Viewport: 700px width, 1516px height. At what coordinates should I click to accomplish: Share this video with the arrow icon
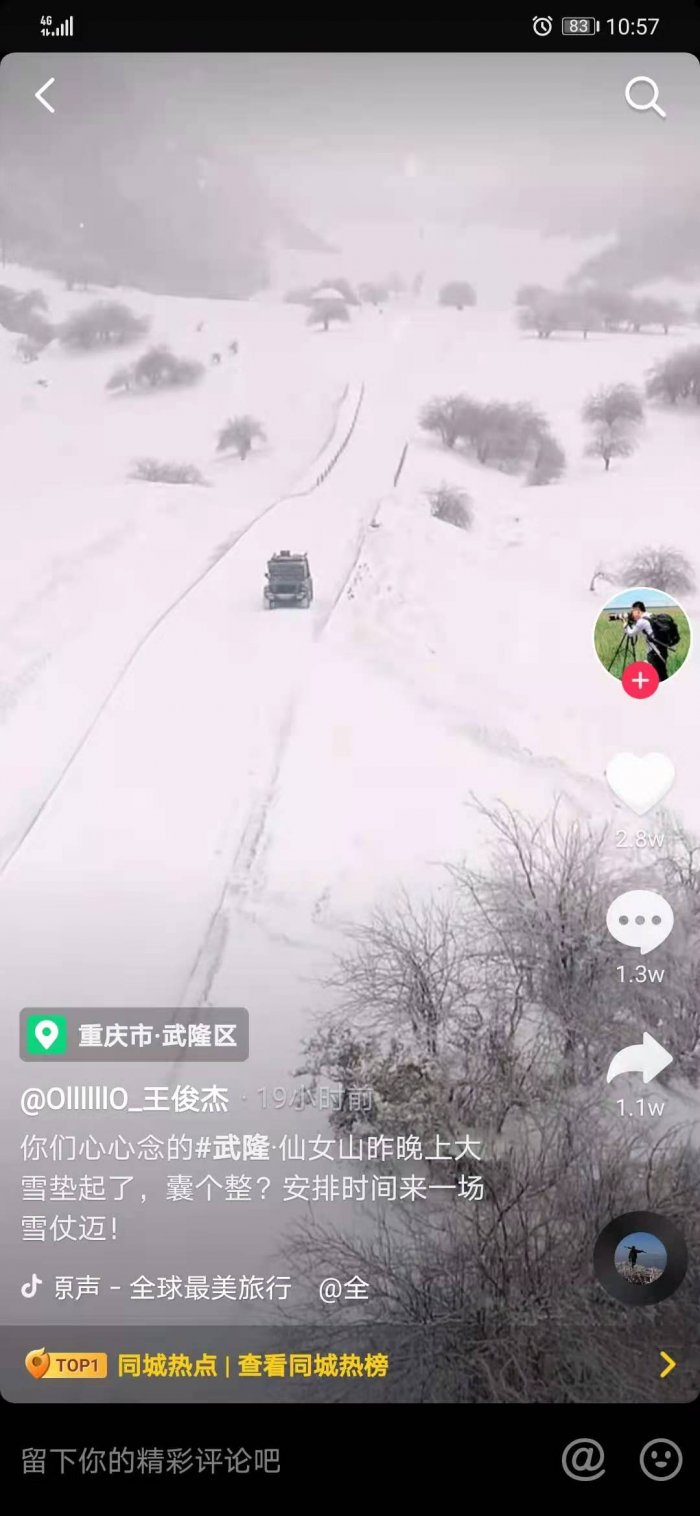(640, 1061)
